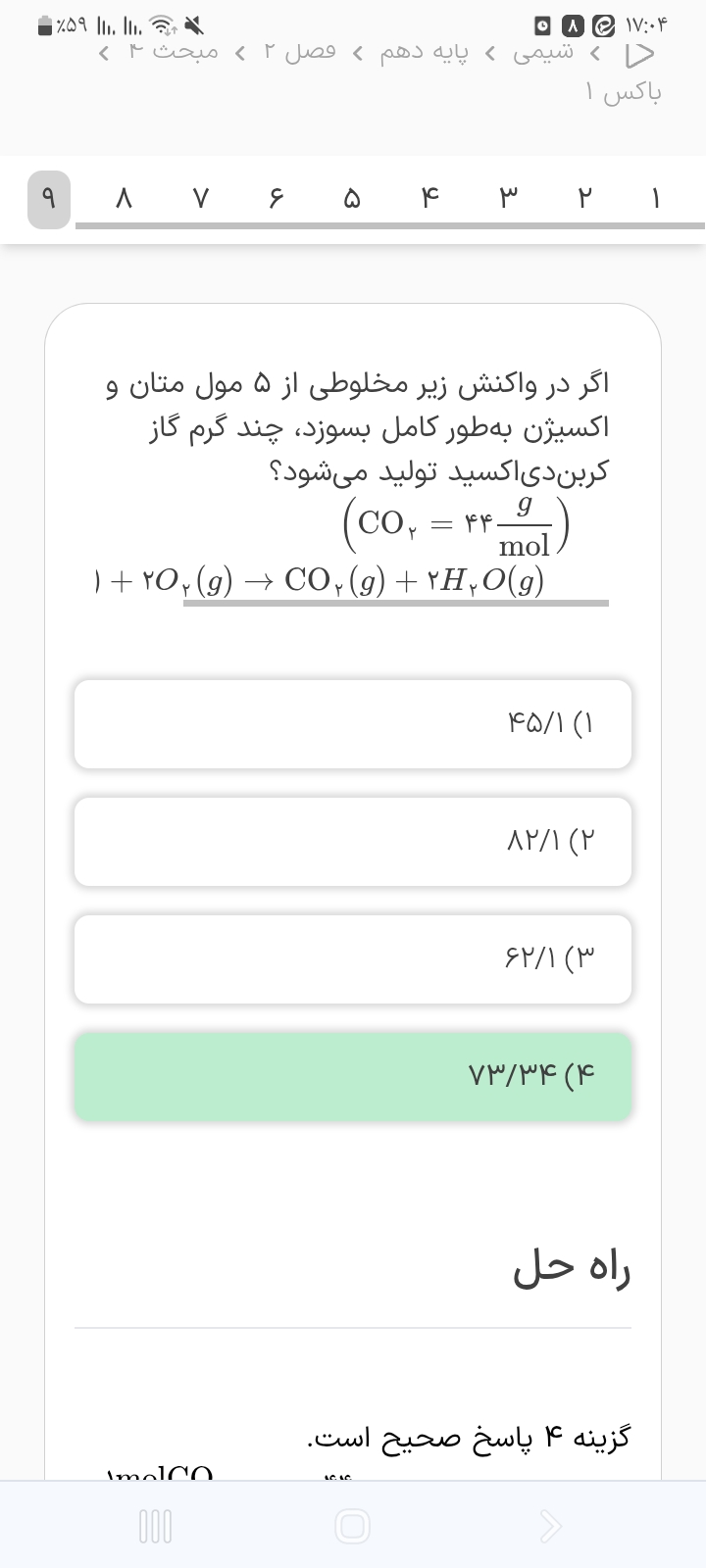
Task: Select question ۹ tab
Action: (x=49, y=199)
